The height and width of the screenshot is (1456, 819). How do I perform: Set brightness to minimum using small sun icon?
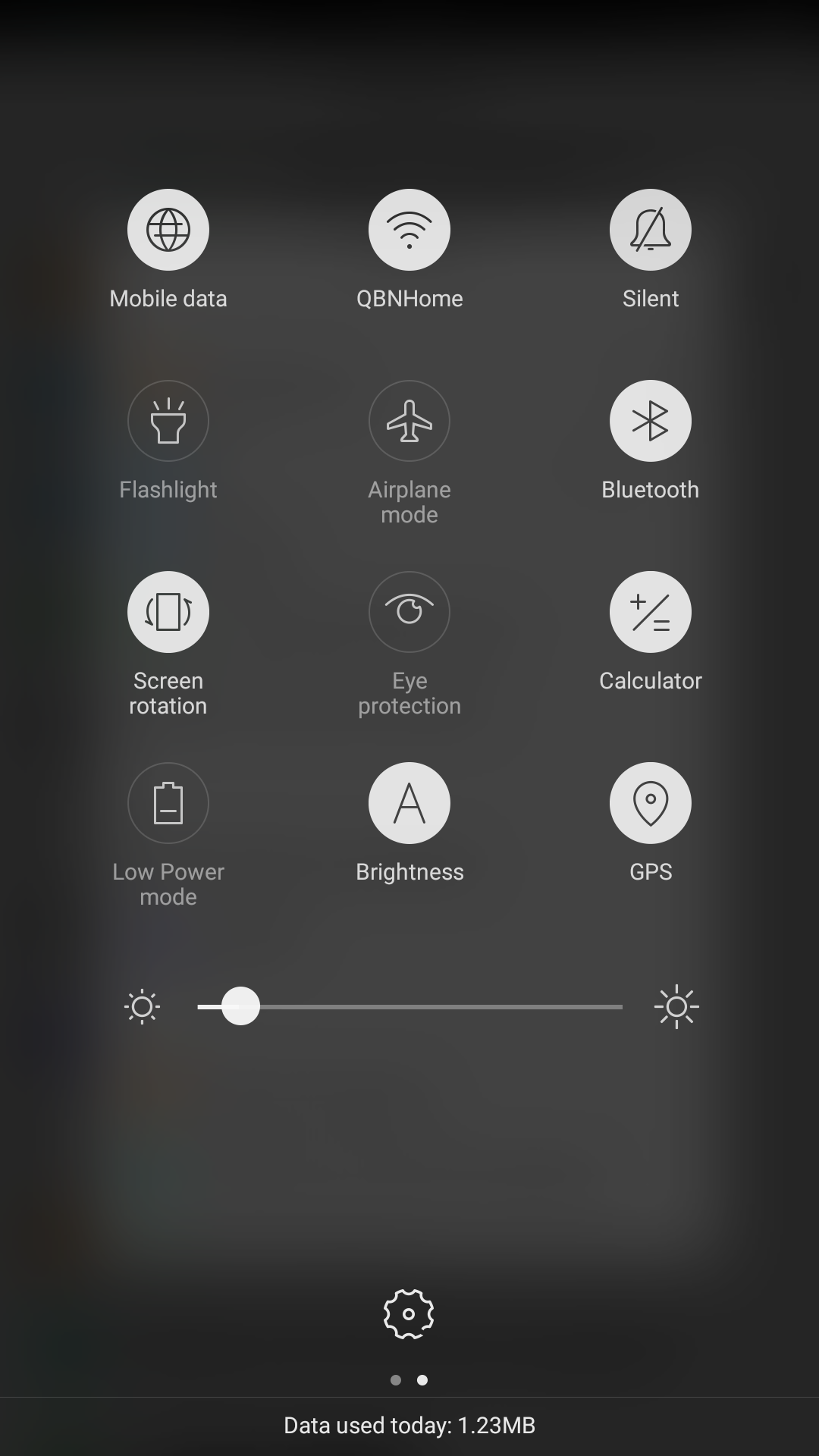142,1007
